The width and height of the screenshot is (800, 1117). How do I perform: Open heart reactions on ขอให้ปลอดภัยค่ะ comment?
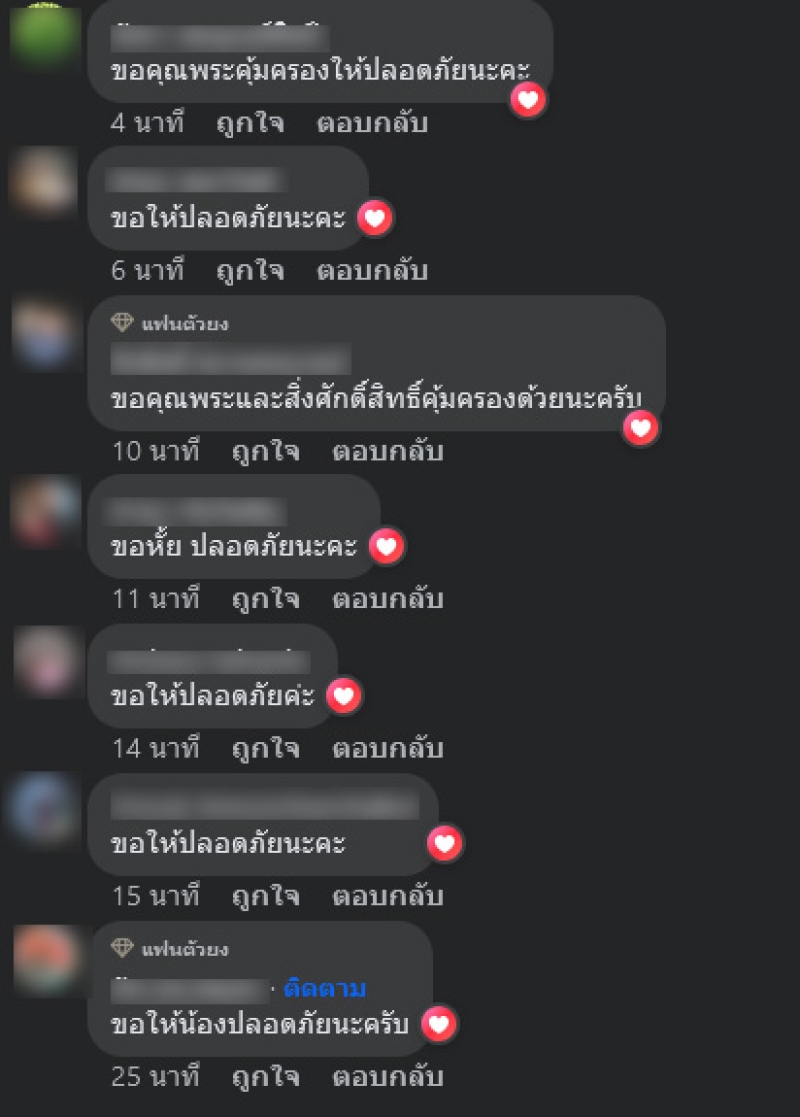tap(344, 695)
